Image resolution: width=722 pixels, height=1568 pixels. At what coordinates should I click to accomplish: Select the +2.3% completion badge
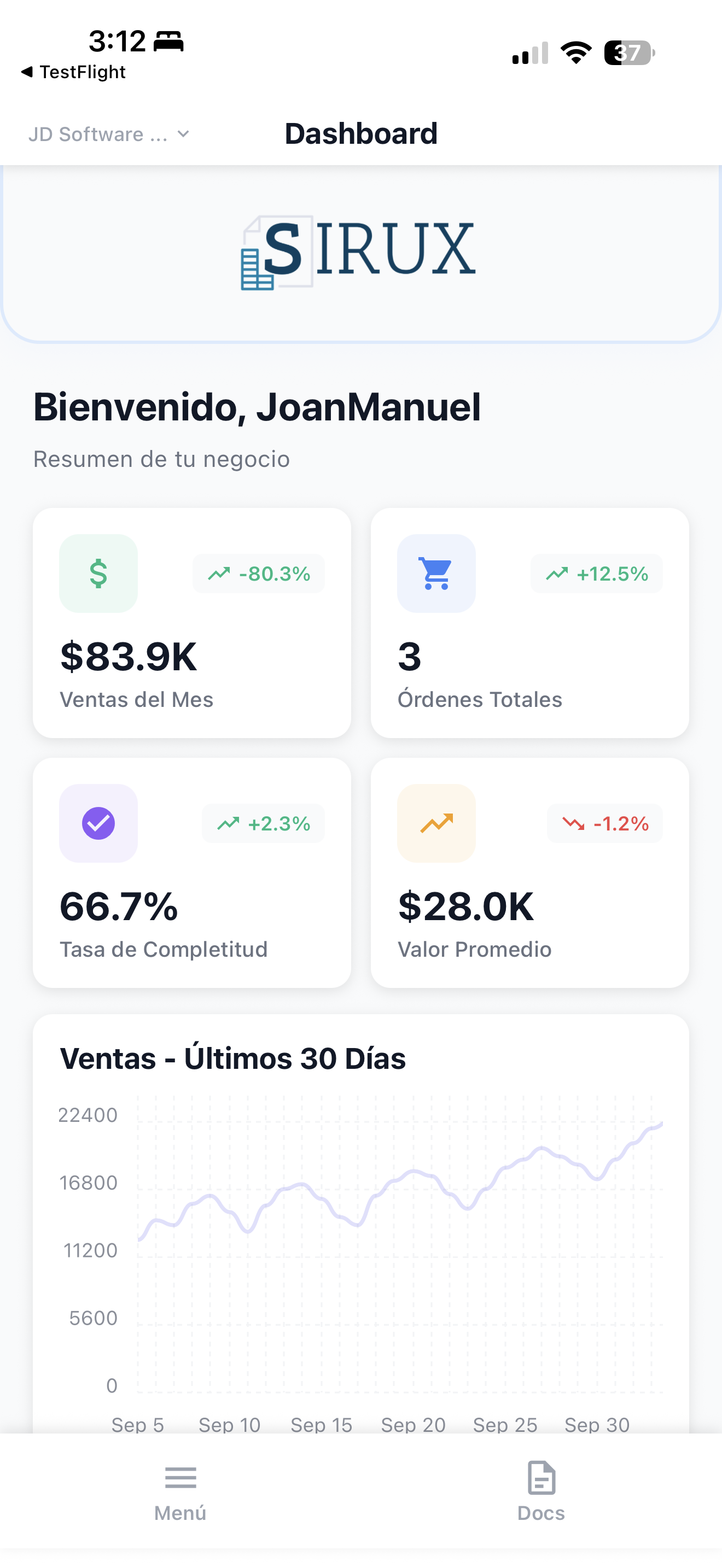263,823
